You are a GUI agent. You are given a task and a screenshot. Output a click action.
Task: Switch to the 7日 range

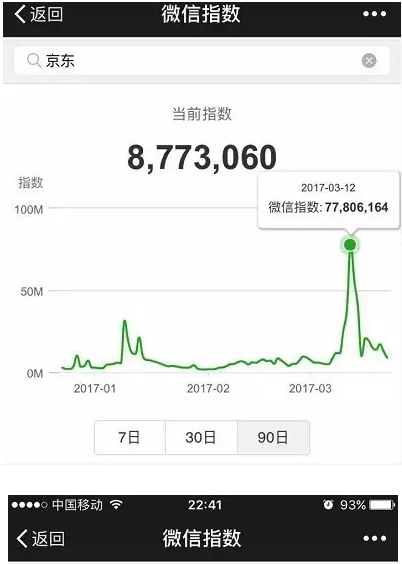tap(130, 437)
